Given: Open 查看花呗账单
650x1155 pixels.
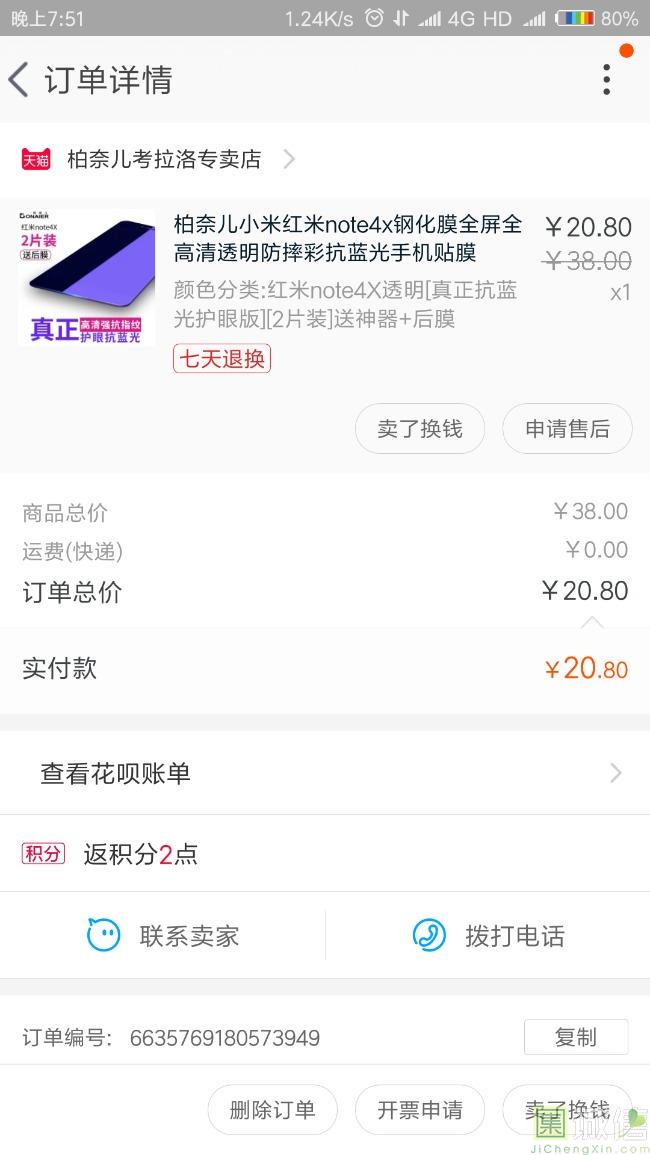Looking at the screenshot, I should click(325, 773).
